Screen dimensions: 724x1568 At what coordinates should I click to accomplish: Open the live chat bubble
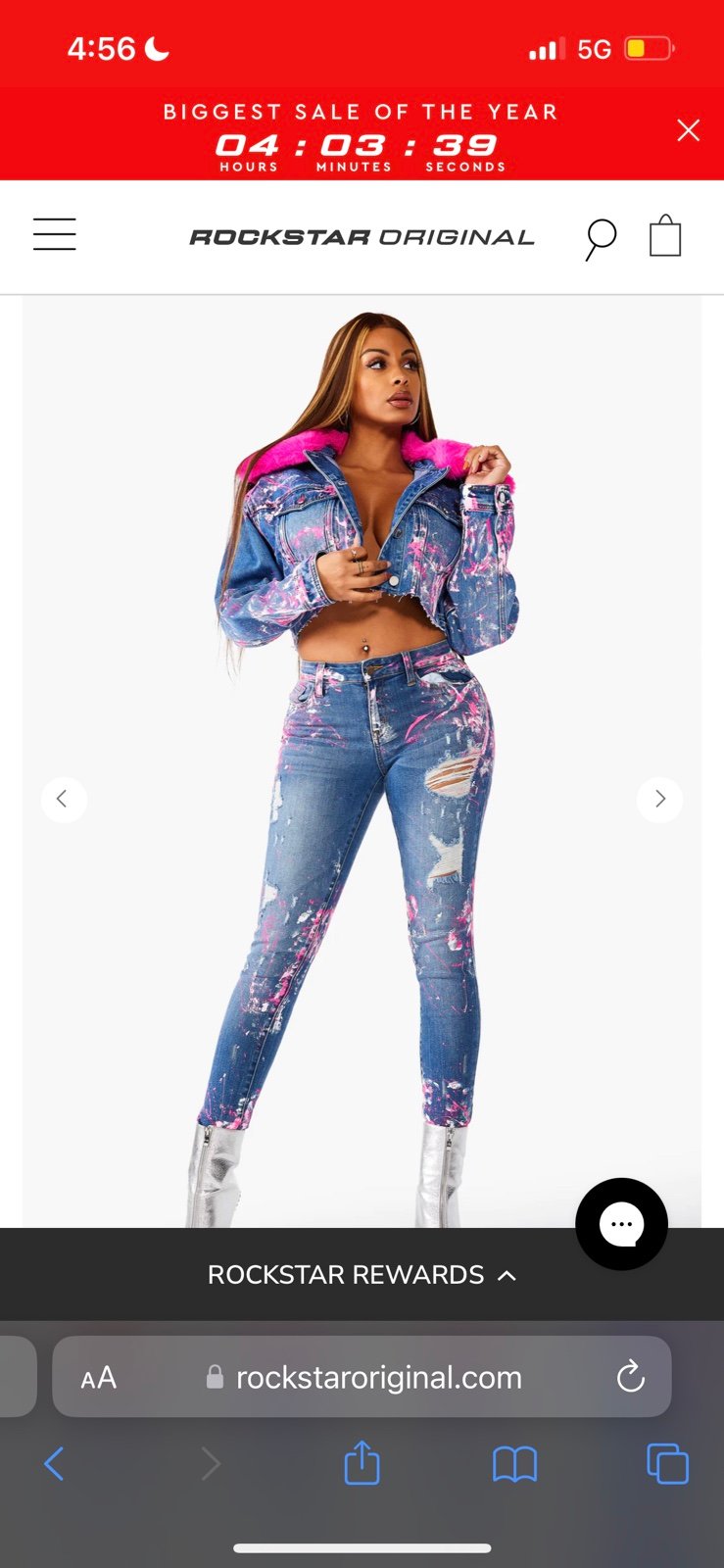coord(621,1224)
